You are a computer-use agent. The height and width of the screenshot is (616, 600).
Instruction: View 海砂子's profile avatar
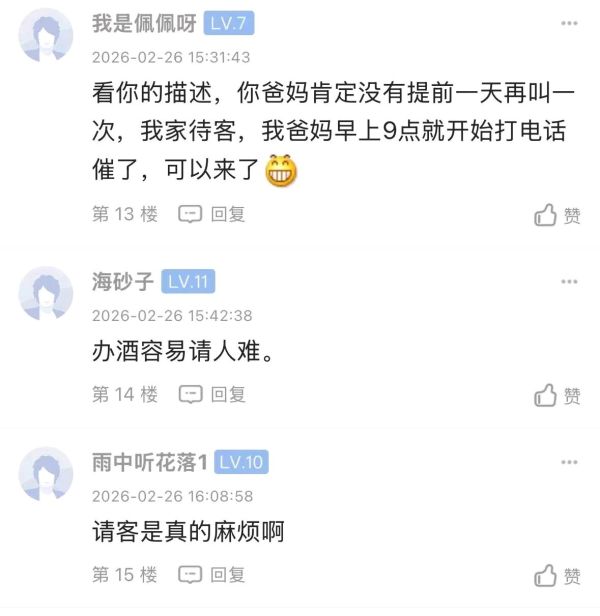(46, 295)
